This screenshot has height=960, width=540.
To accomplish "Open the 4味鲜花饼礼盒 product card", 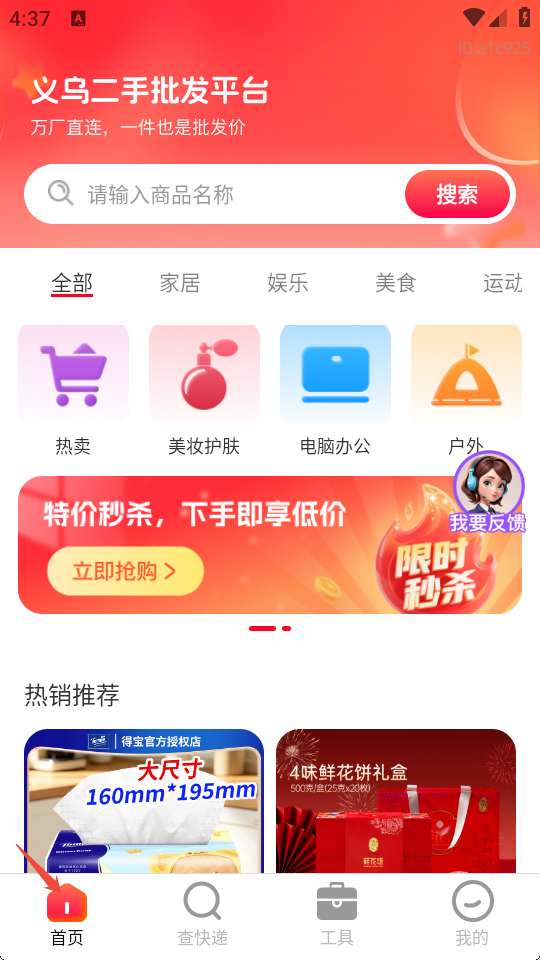I will [x=396, y=801].
